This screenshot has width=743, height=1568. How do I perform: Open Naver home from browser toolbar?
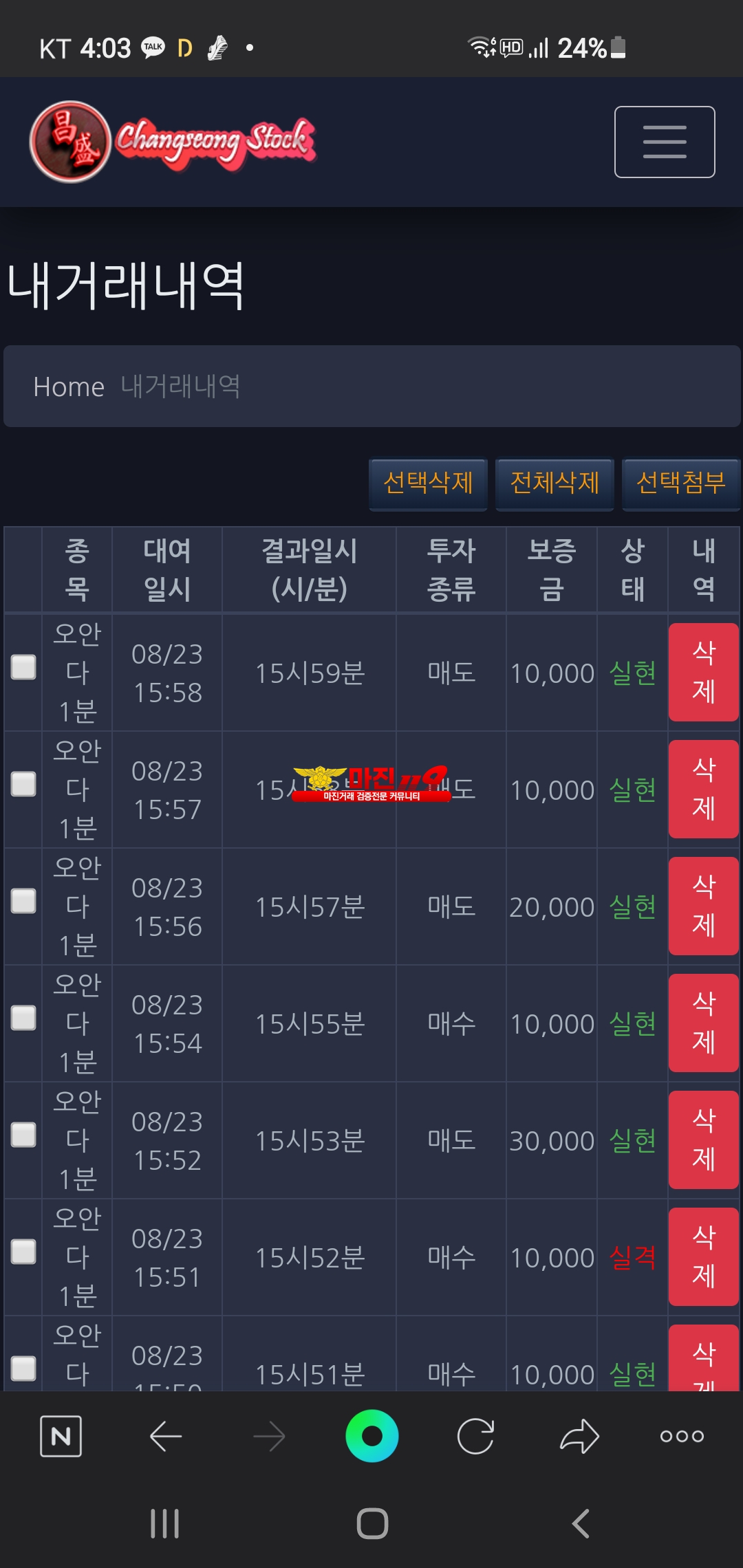click(61, 1436)
